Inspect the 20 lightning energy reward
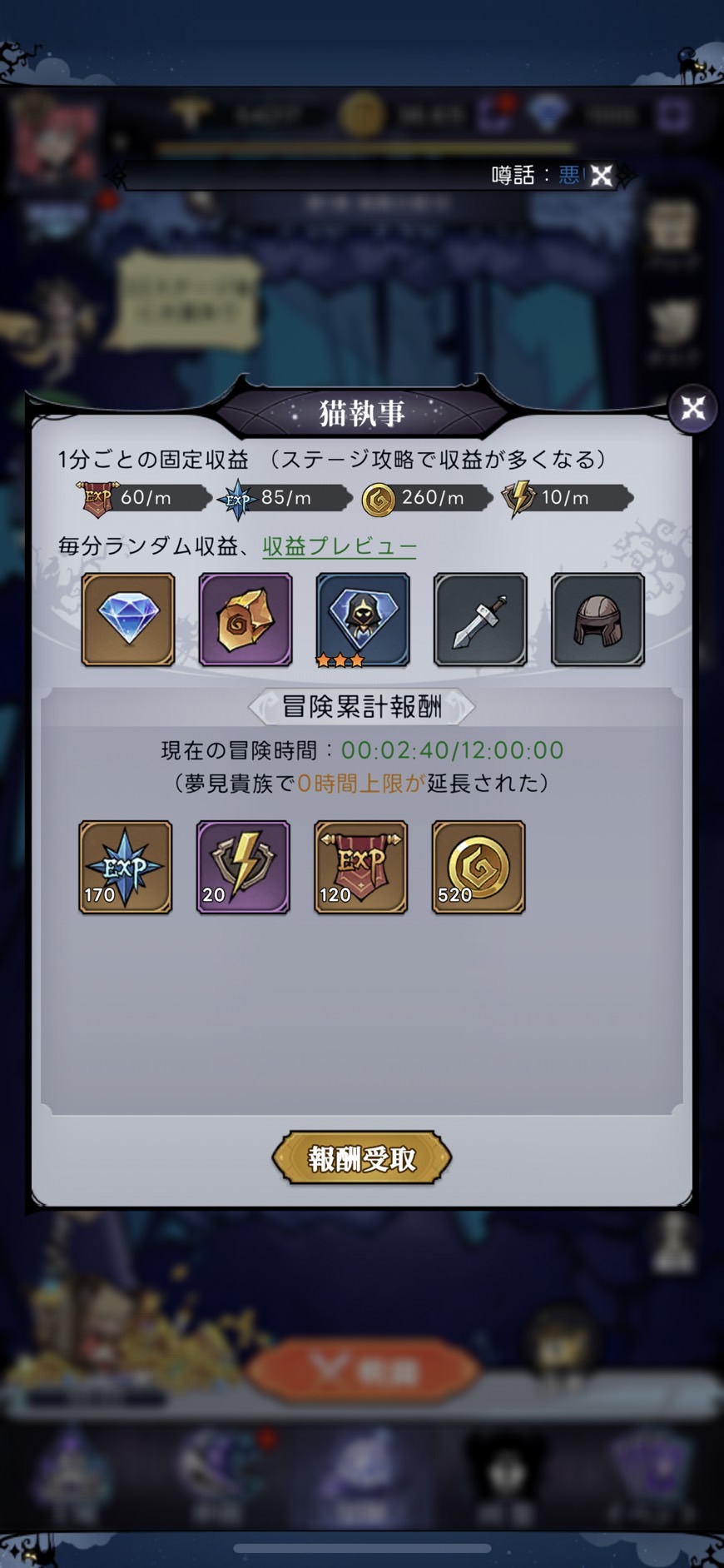This screenshot has width=724, height=1568. click(x=243, y=867)
